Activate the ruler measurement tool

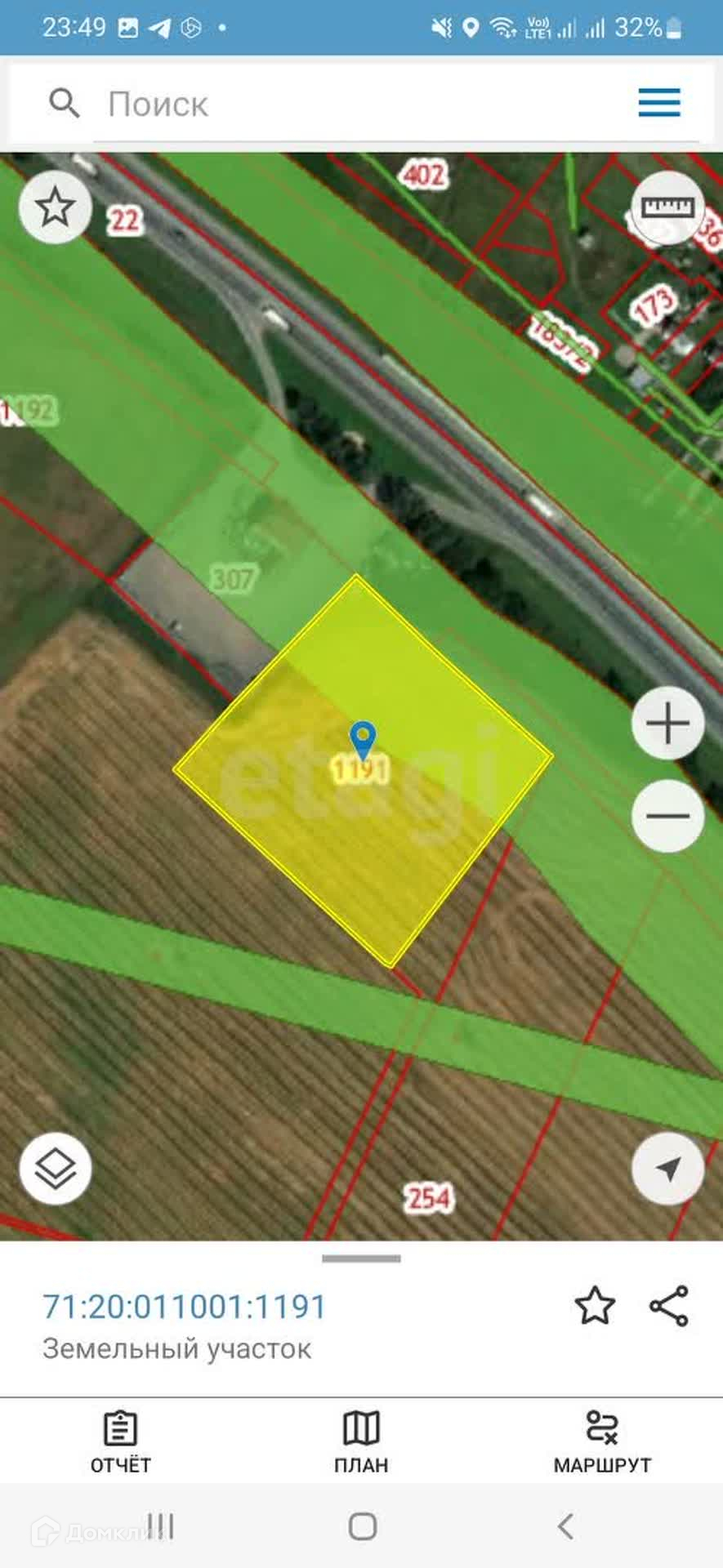click(x=669, y=209)
